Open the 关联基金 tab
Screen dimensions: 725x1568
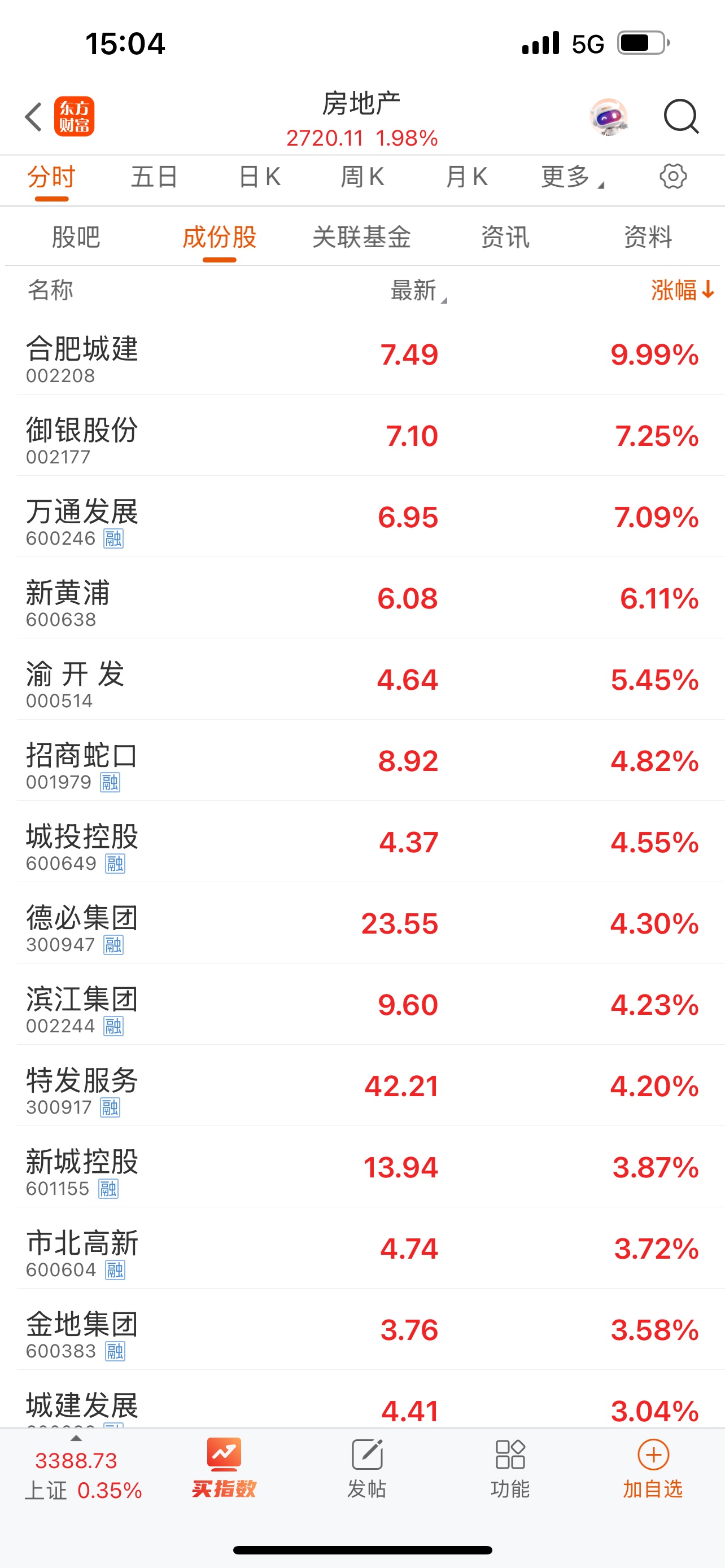[x=361, y=237]
